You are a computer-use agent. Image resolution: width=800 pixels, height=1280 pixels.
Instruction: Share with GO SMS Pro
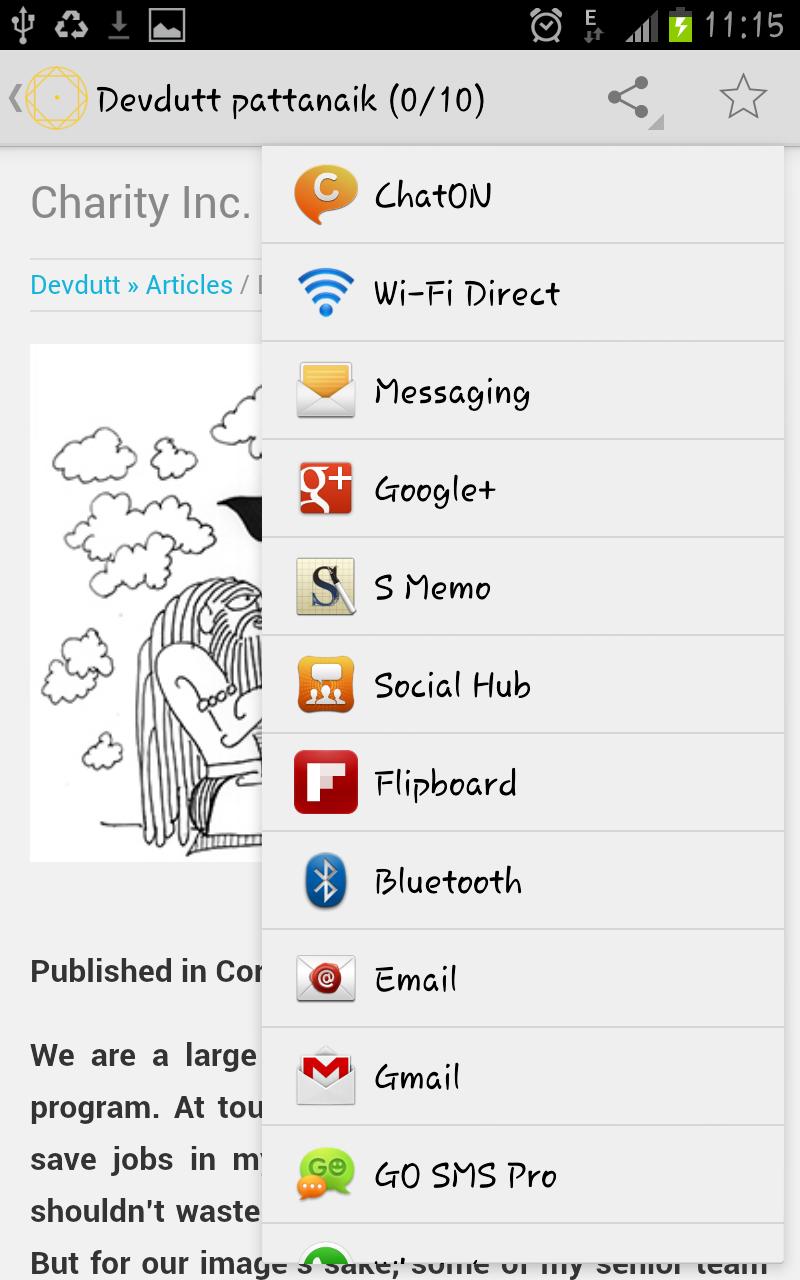click(522, 1175)
